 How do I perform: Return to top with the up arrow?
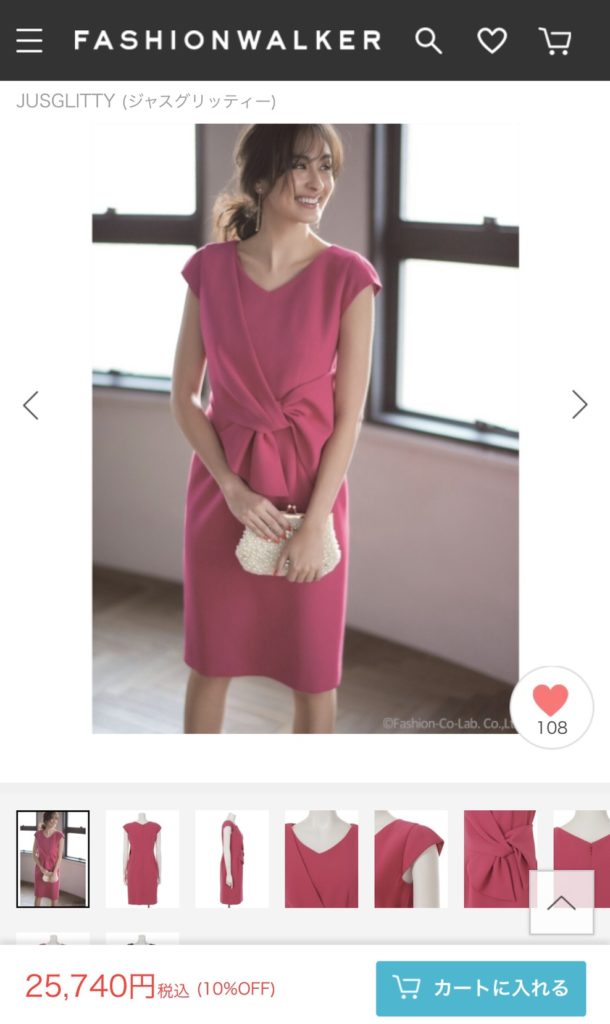pos(561,902)
